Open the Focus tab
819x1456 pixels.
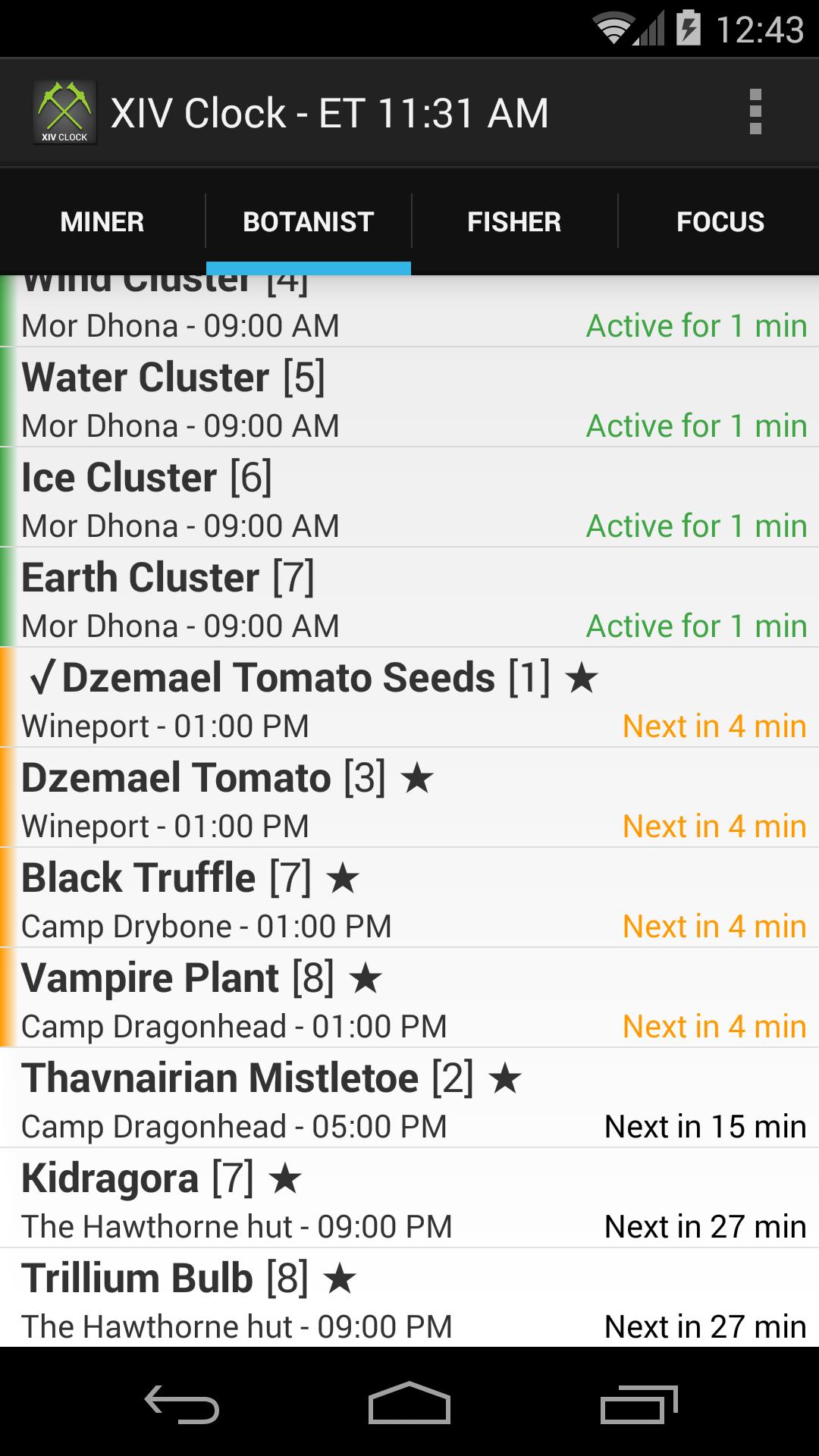pyautogui.click(x=720, y=221)
